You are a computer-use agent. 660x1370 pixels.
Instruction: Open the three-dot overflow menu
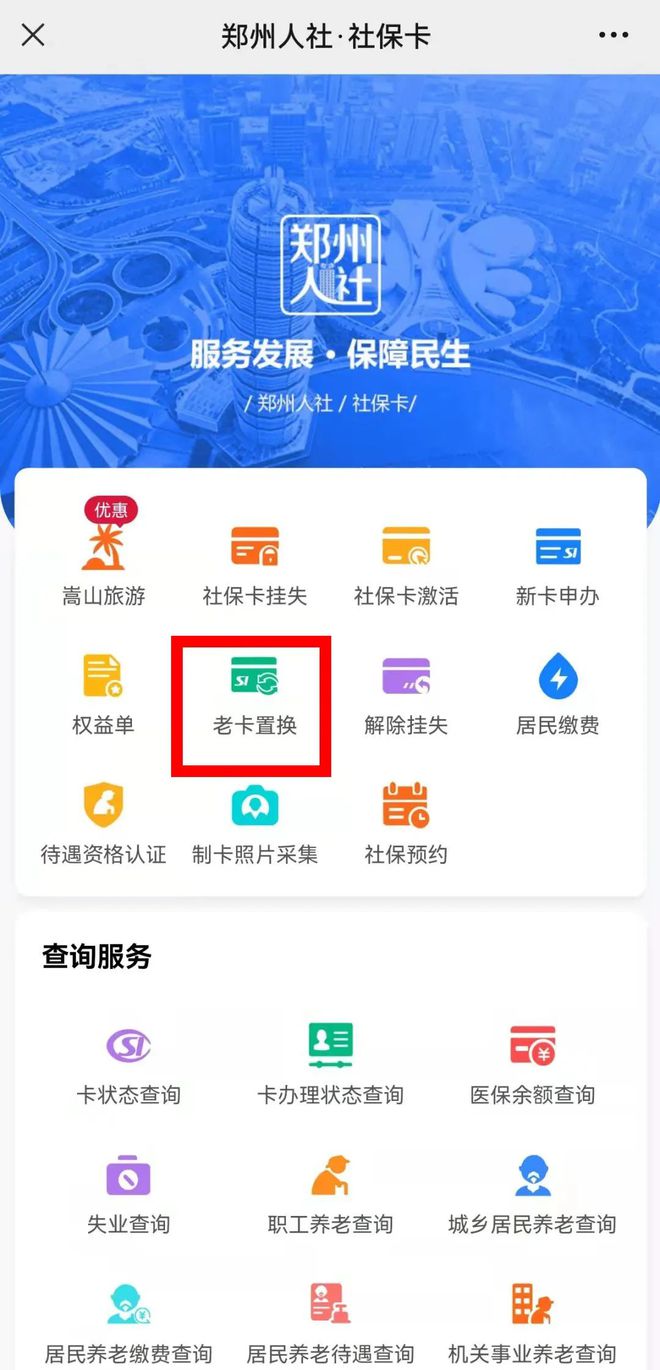click(x=613, y=36)
